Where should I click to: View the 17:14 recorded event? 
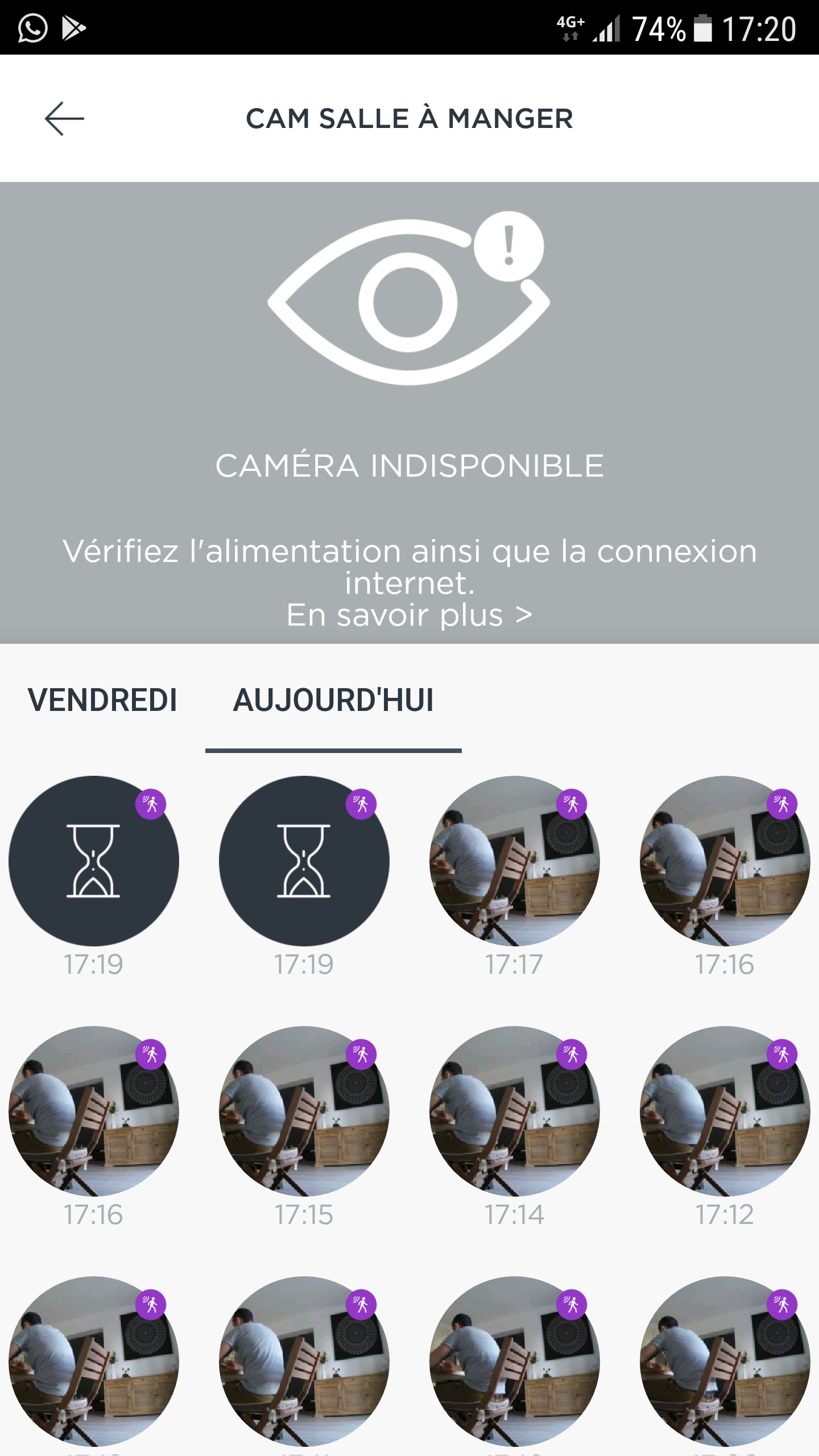[x=514, y=1111]
